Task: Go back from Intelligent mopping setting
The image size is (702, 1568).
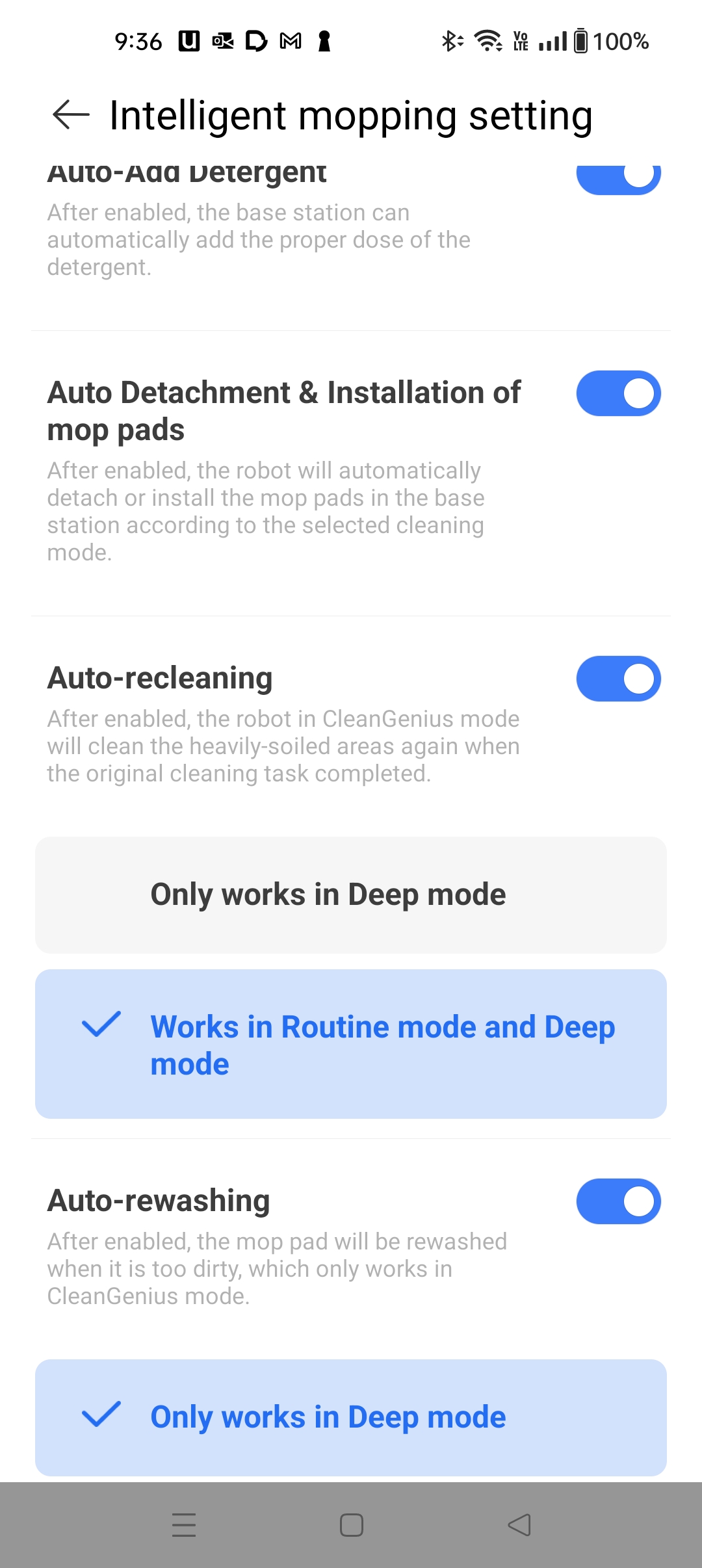Action: [71, 115]
